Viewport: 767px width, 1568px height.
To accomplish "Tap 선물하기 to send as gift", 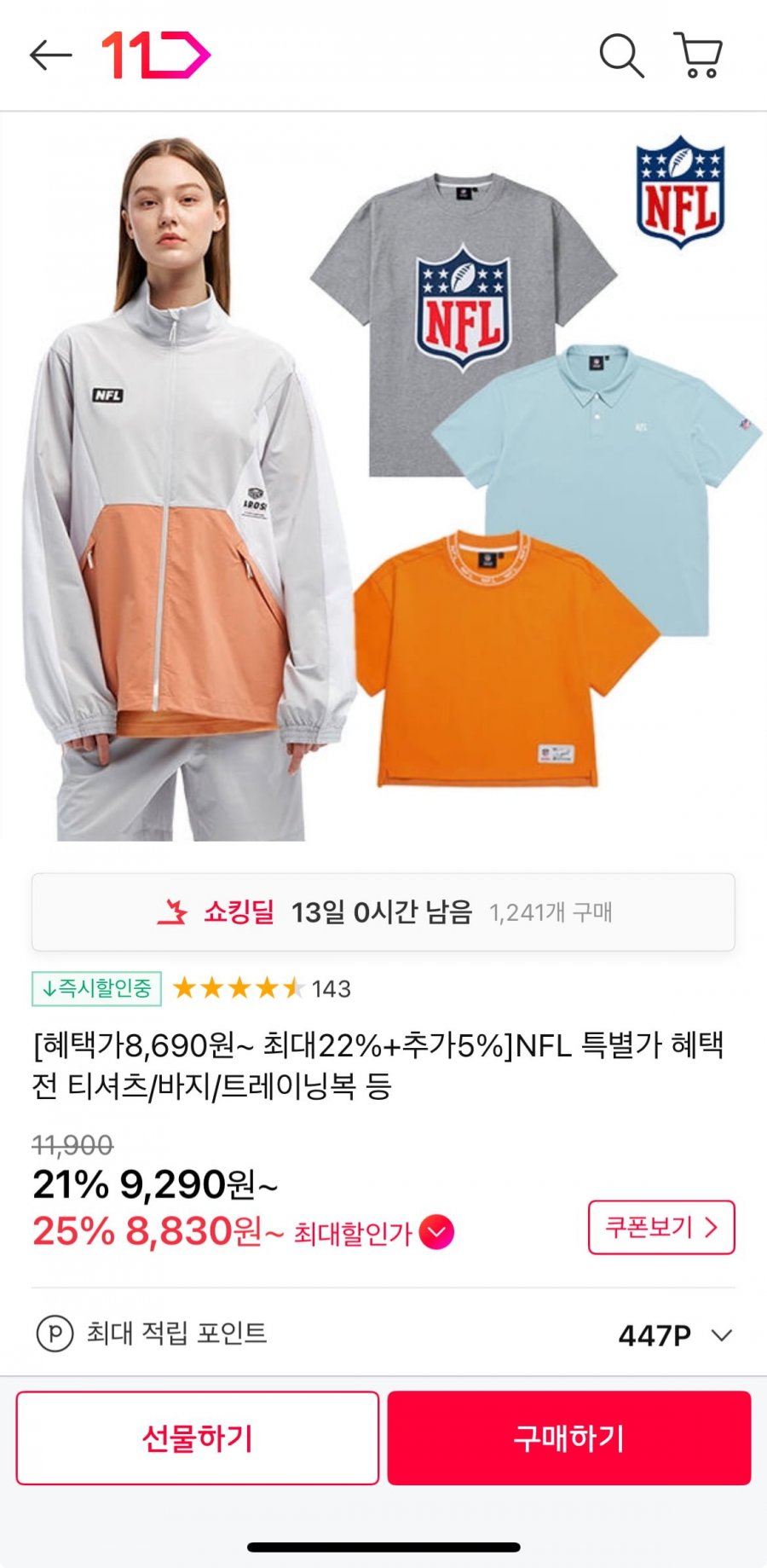I will [x=198, y=1438].
